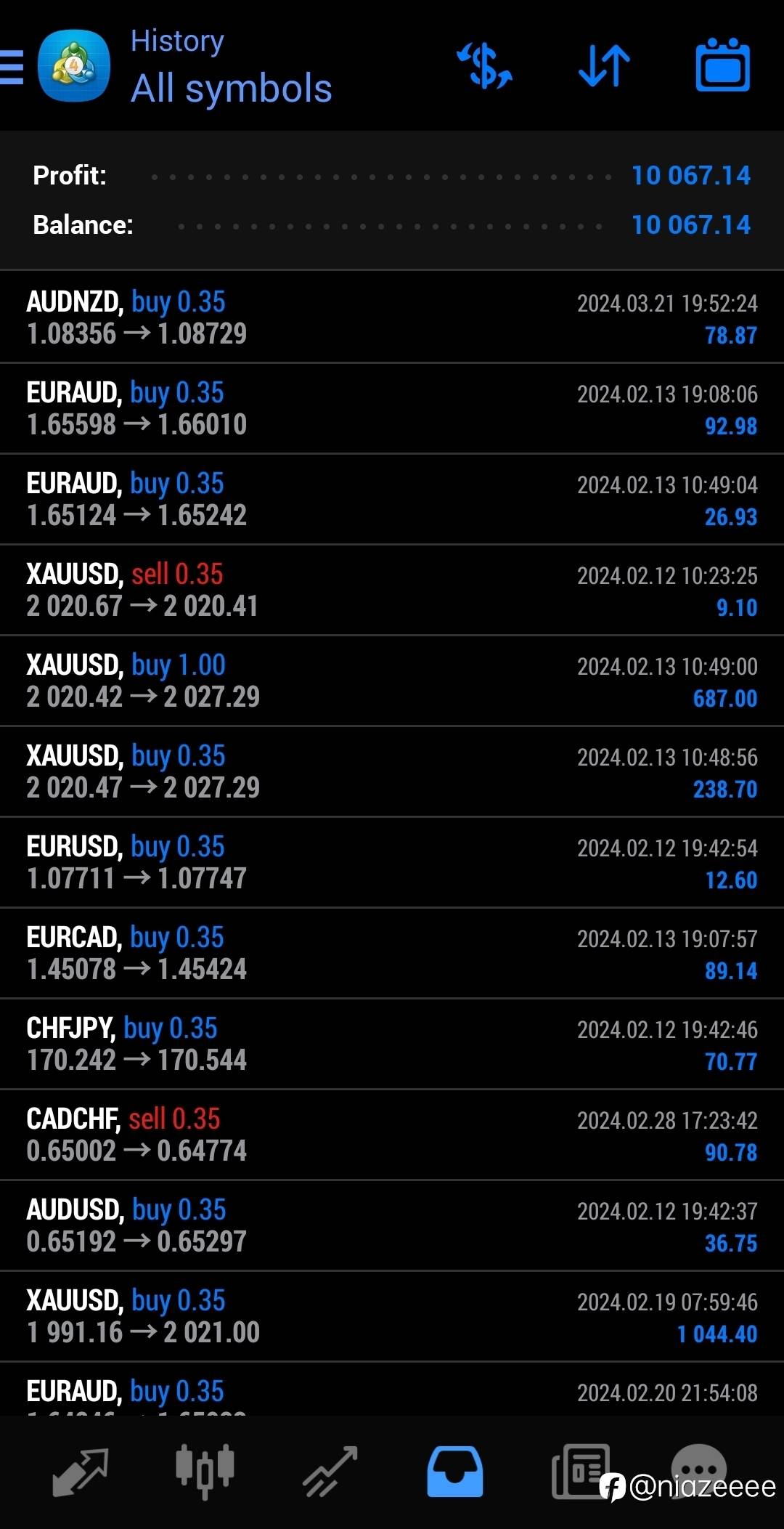Screen dimensions: 784x1529
Task: Open the symbol filter dollar icon
Action: [484, 67]
